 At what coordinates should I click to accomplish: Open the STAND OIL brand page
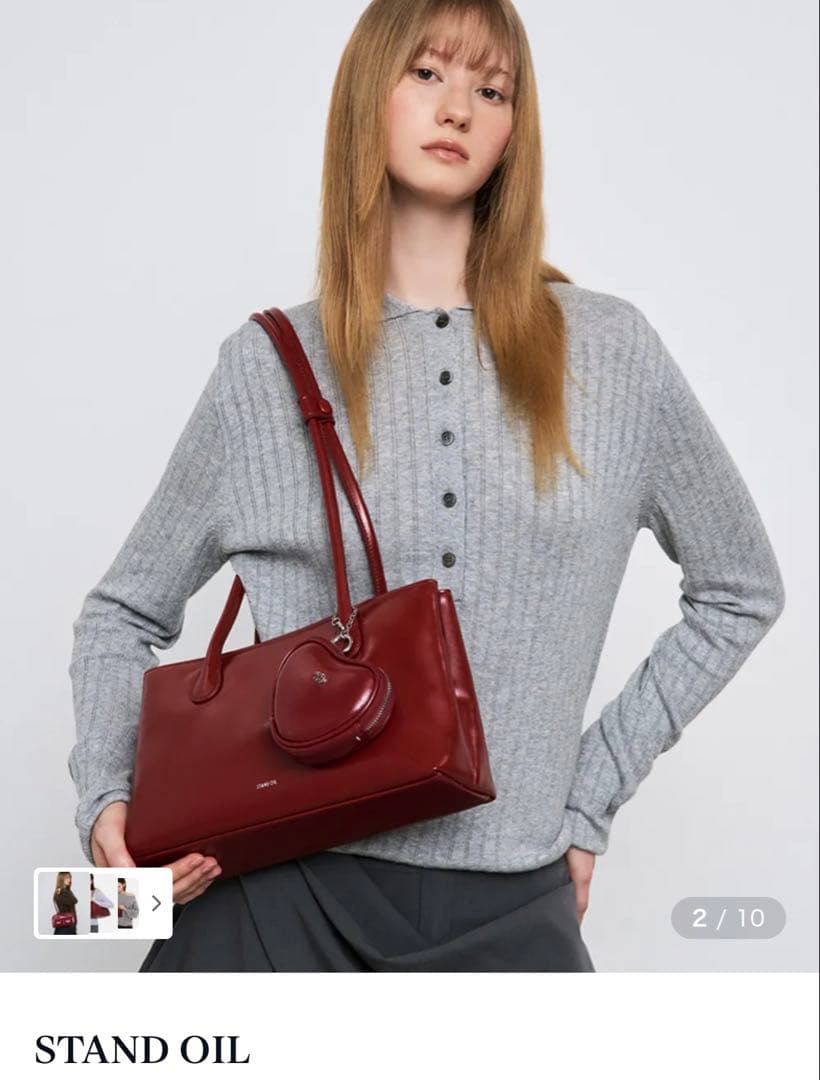click(x=141, y=1050)
